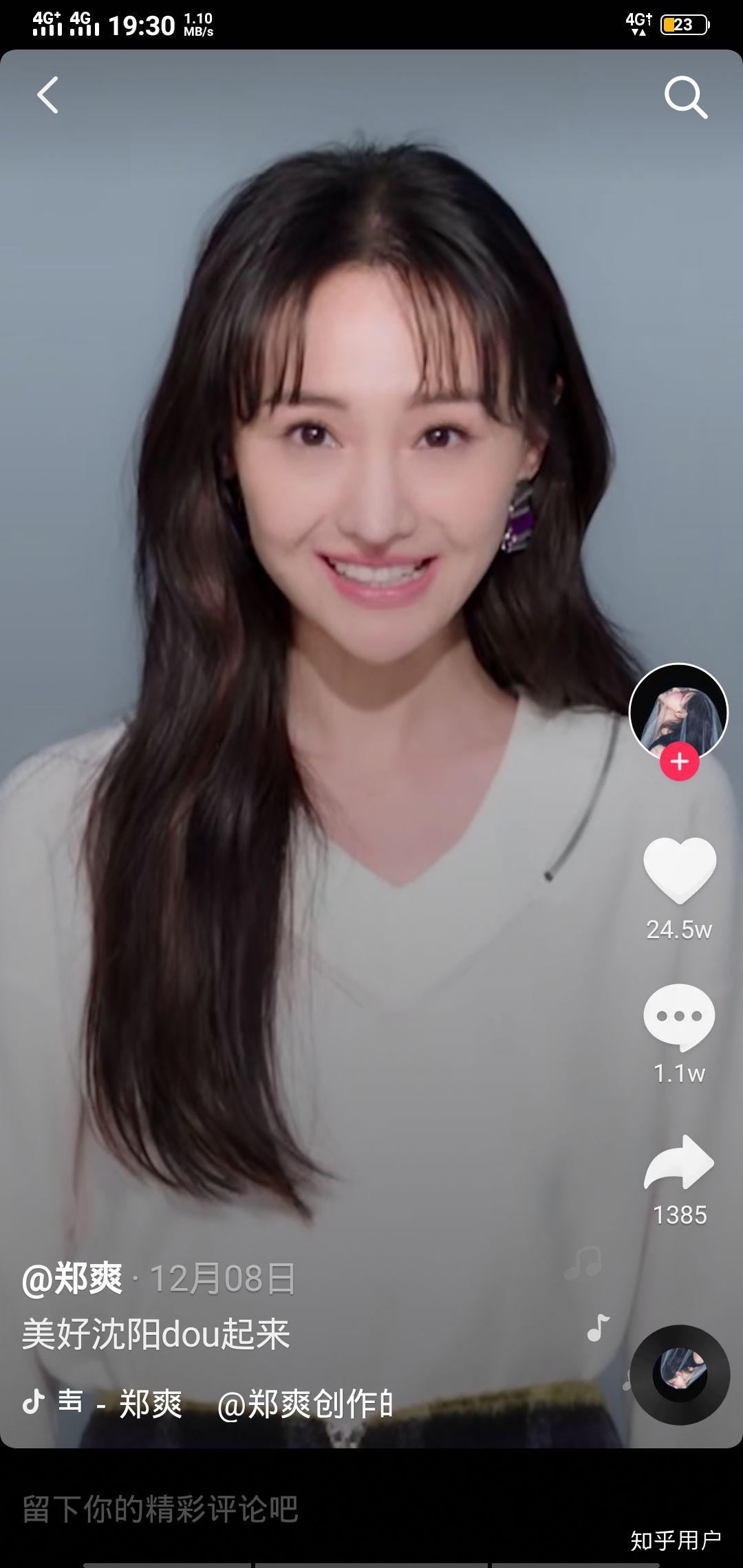Open the search icon
The width and height of the screenshot is (743, 1568).
(x=683, y=96)
